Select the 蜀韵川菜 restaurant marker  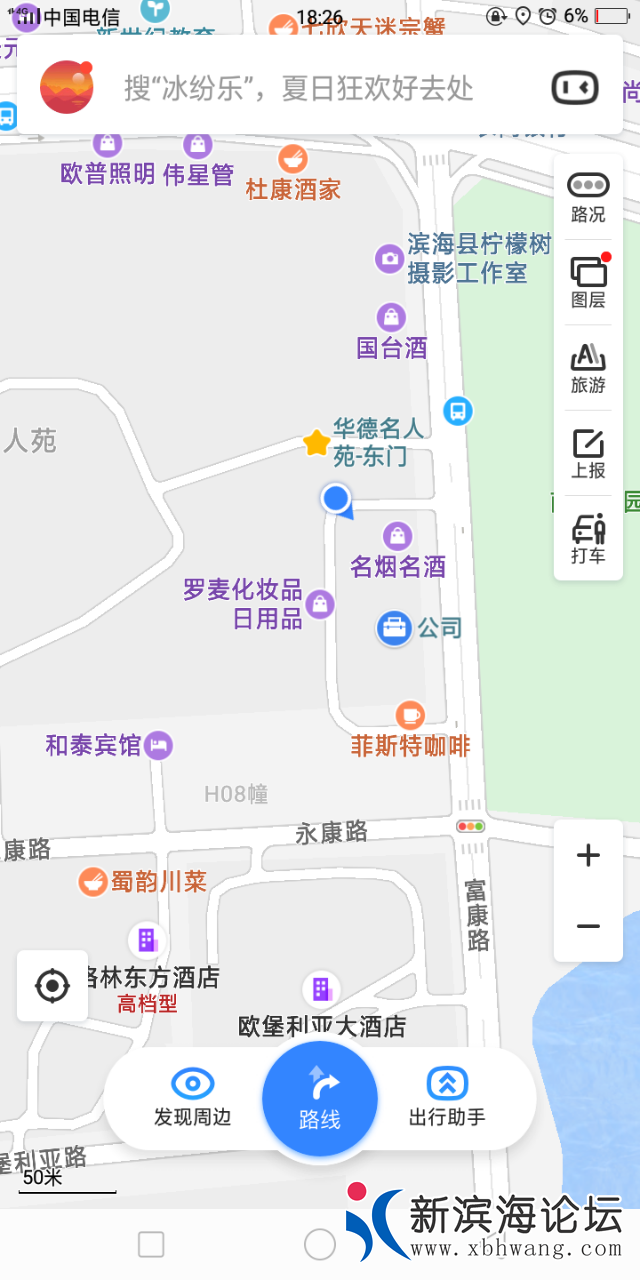93,882
